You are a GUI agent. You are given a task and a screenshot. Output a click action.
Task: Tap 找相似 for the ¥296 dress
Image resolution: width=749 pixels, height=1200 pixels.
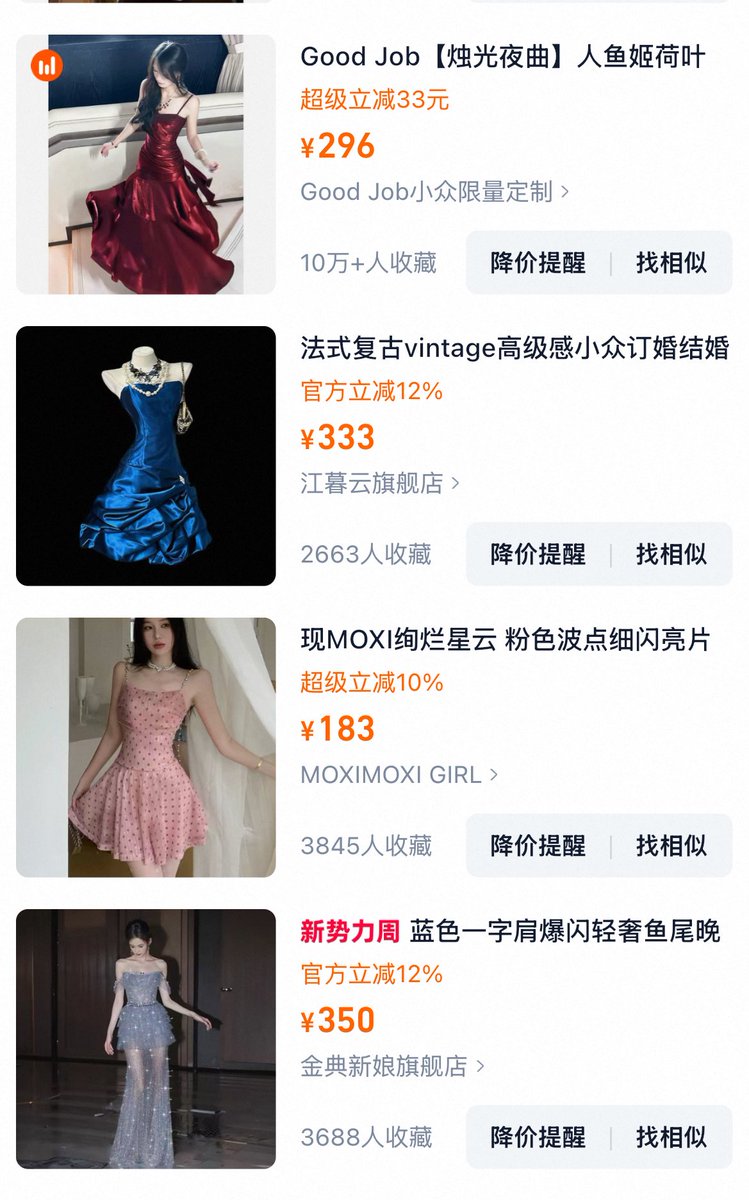coord(672,263)
